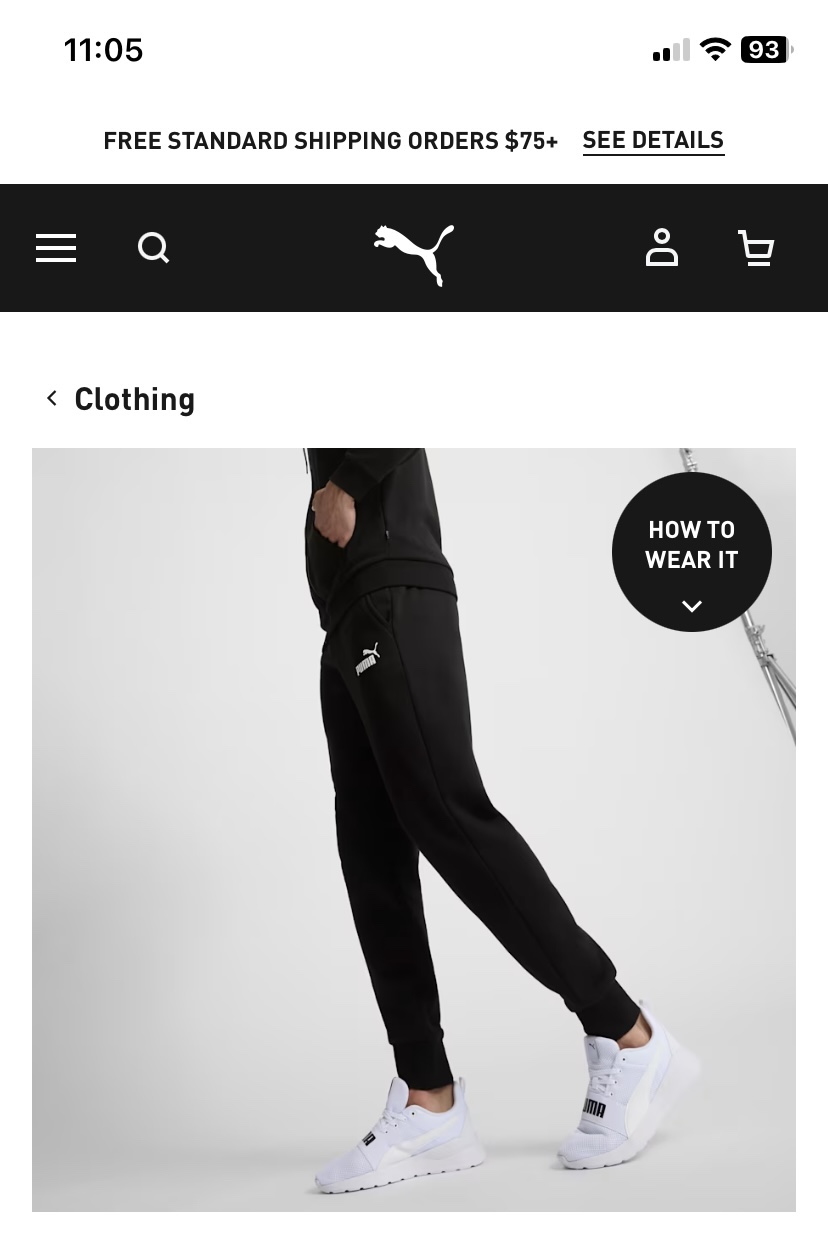This screenshot has height=1234, width=828.
Task: Tap the free shipping promotion banner
Action: (331, 139)
